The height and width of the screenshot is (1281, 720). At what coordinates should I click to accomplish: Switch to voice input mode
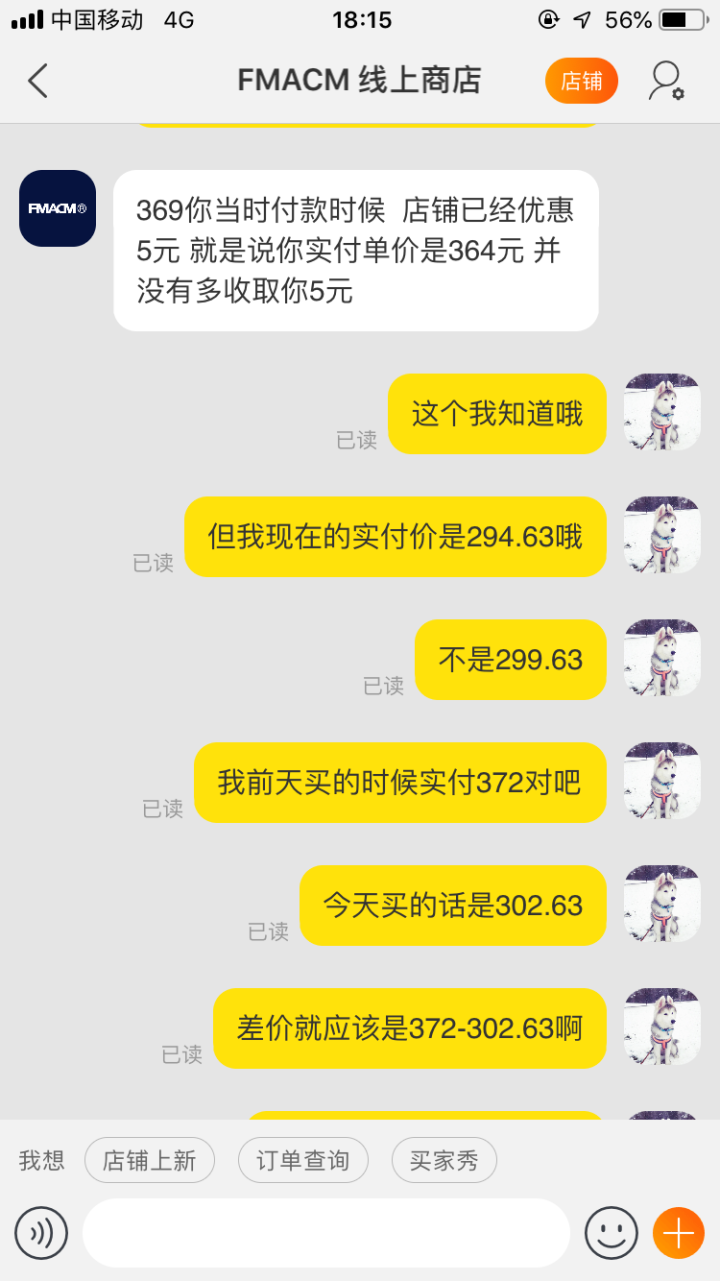(x=41, y=1233)
